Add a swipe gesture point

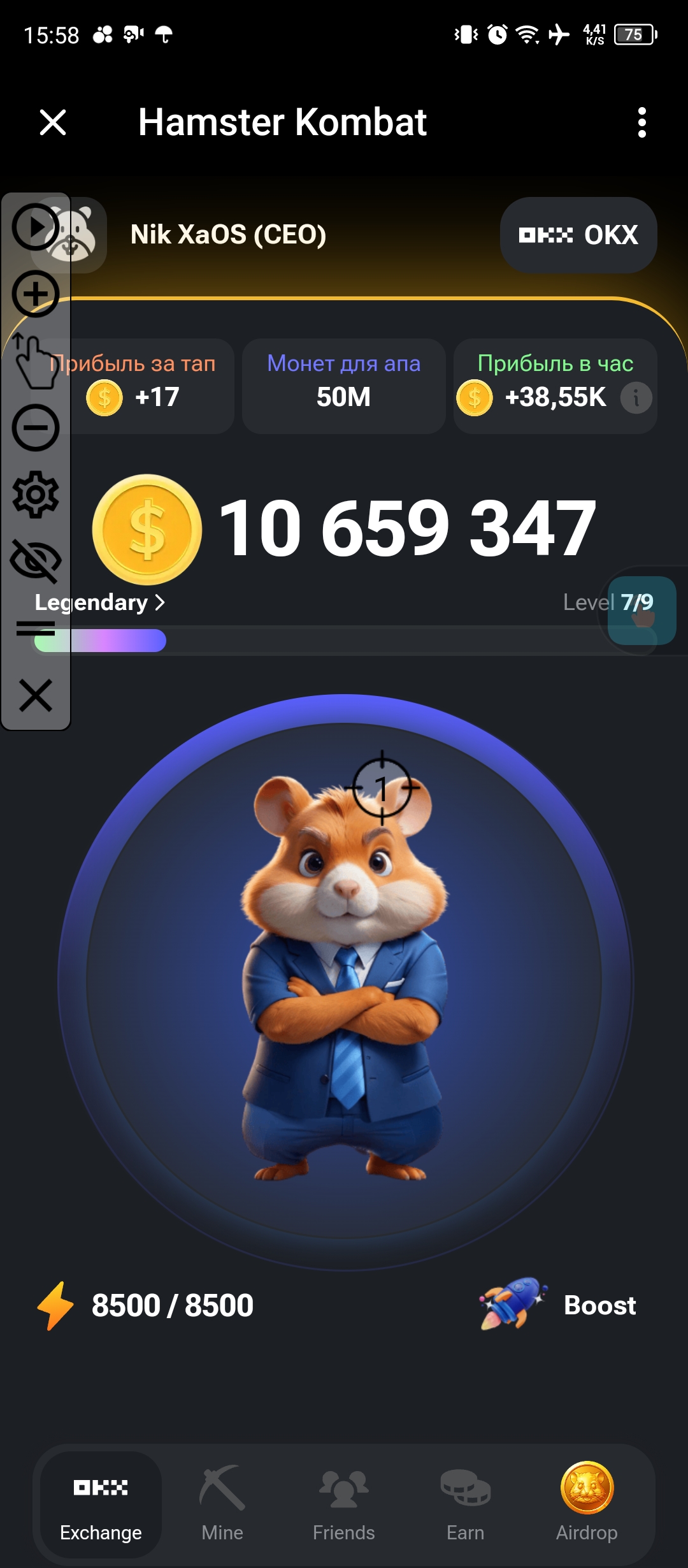pos(36,361)
